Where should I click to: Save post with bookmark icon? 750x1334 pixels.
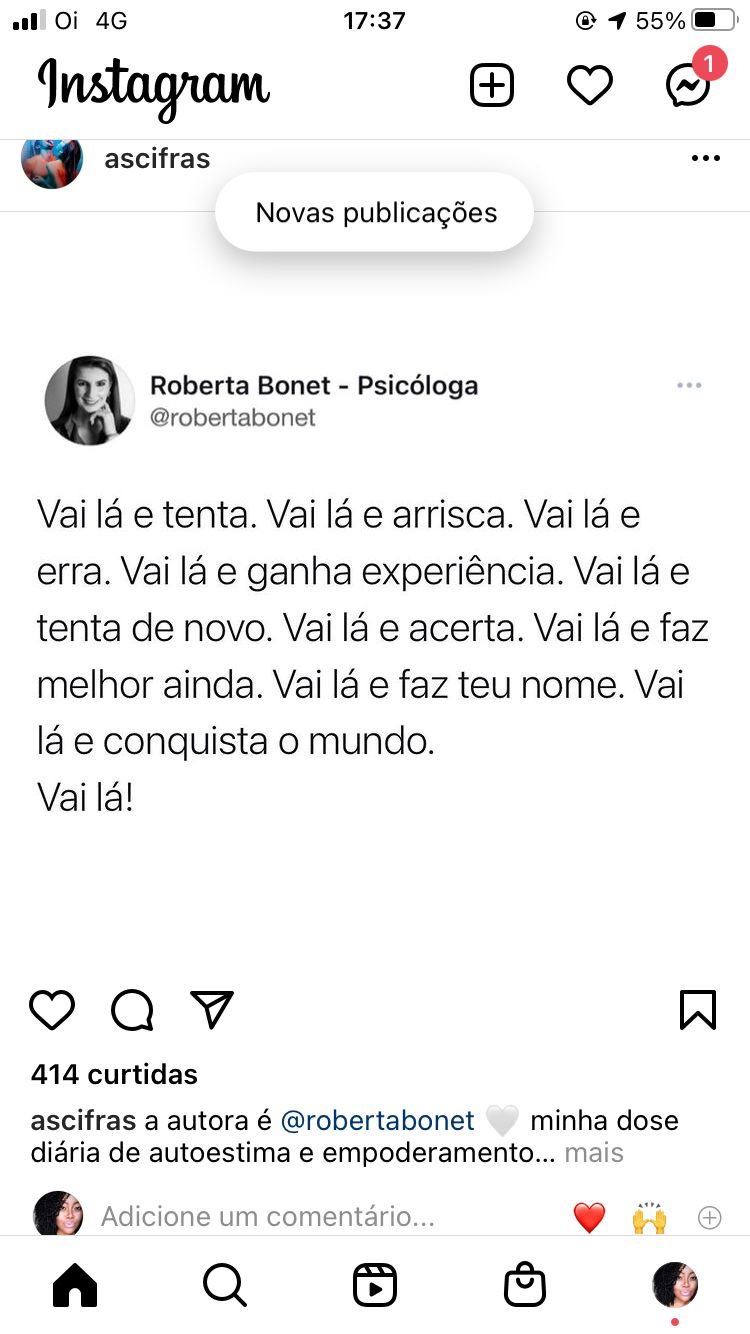[698, 1010]
